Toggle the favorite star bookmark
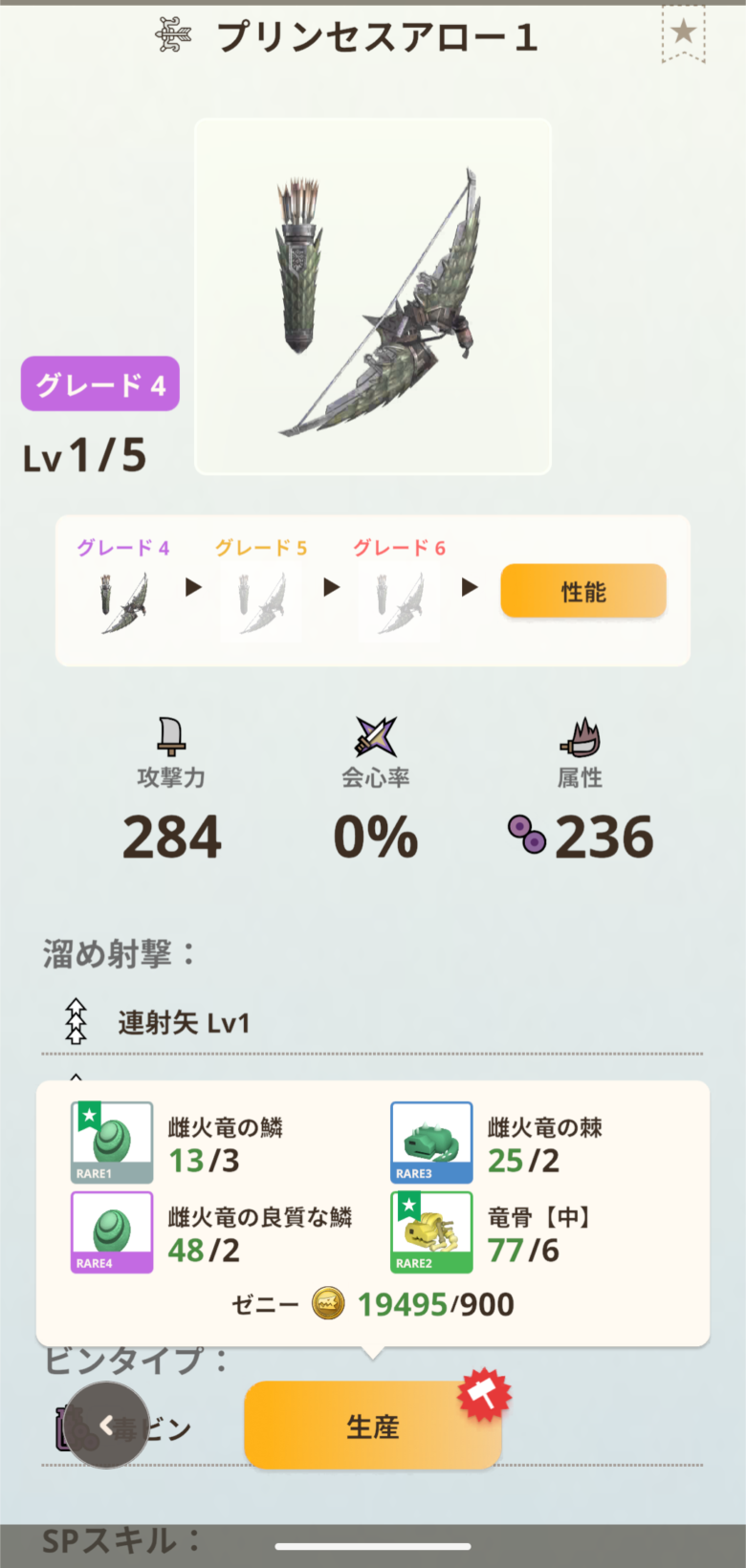 (x=683, y=33)
